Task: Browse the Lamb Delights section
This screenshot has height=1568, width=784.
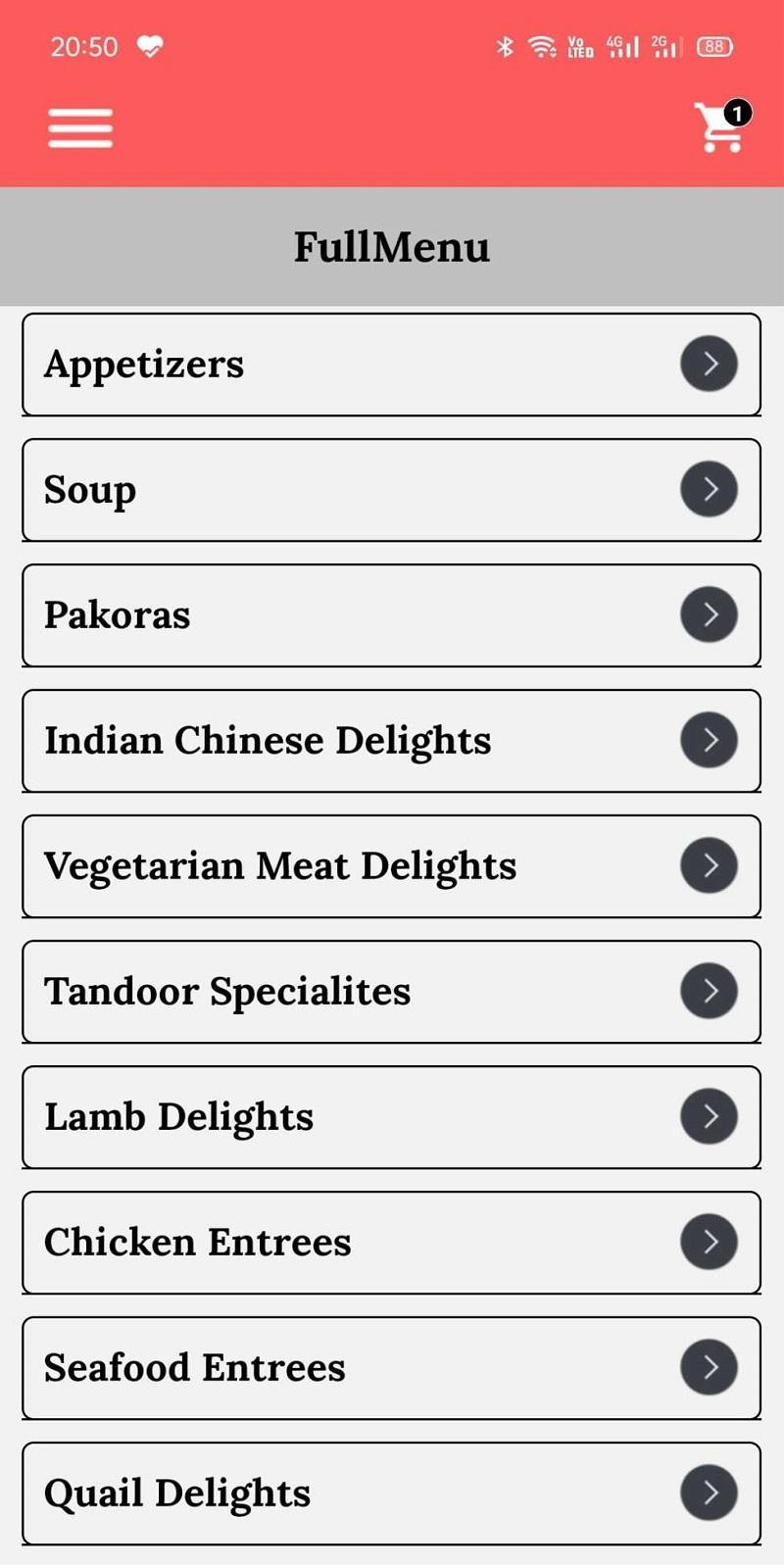Action: (x=391, y=1117)
